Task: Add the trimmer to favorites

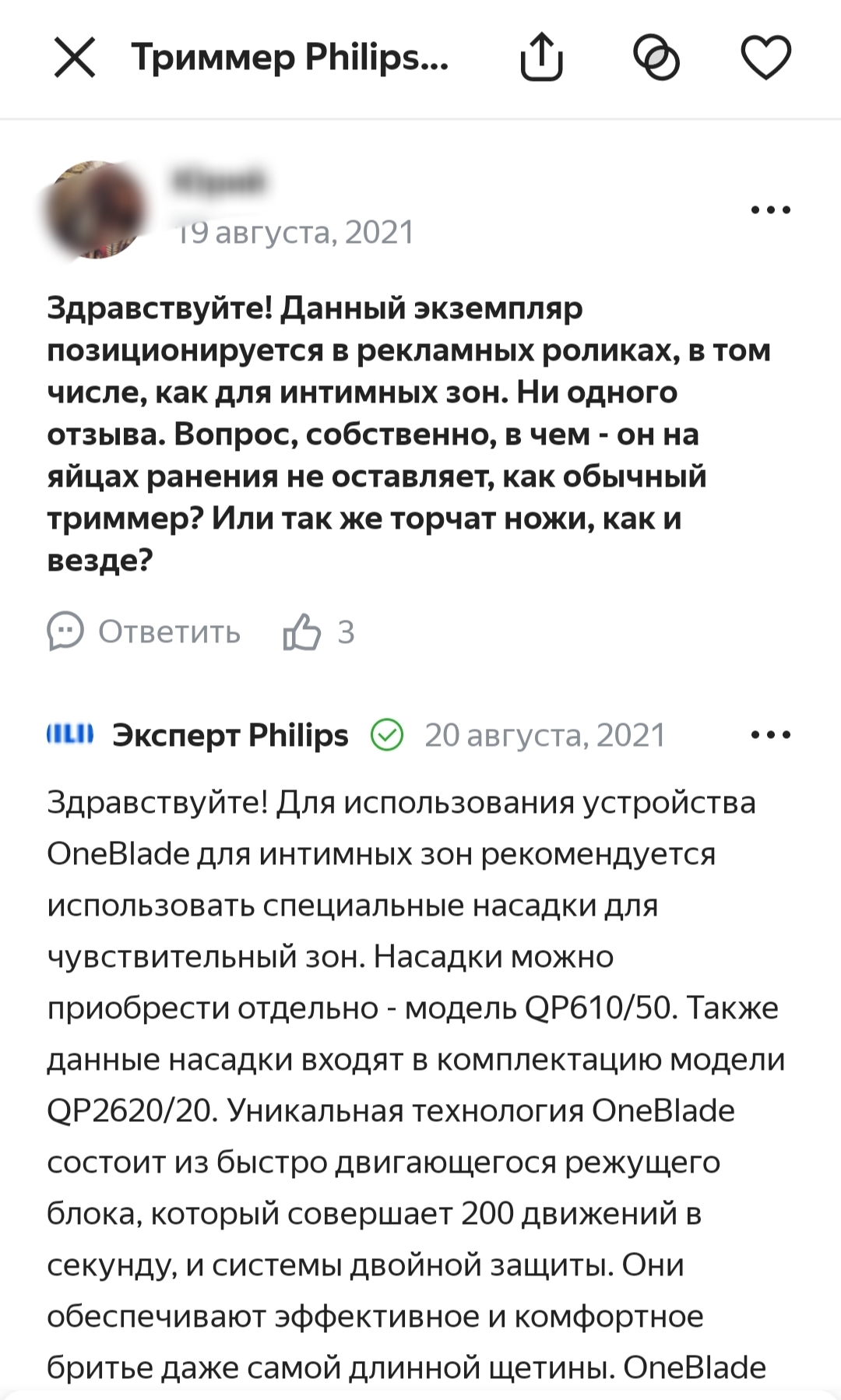Action: (x=765, y=58)
